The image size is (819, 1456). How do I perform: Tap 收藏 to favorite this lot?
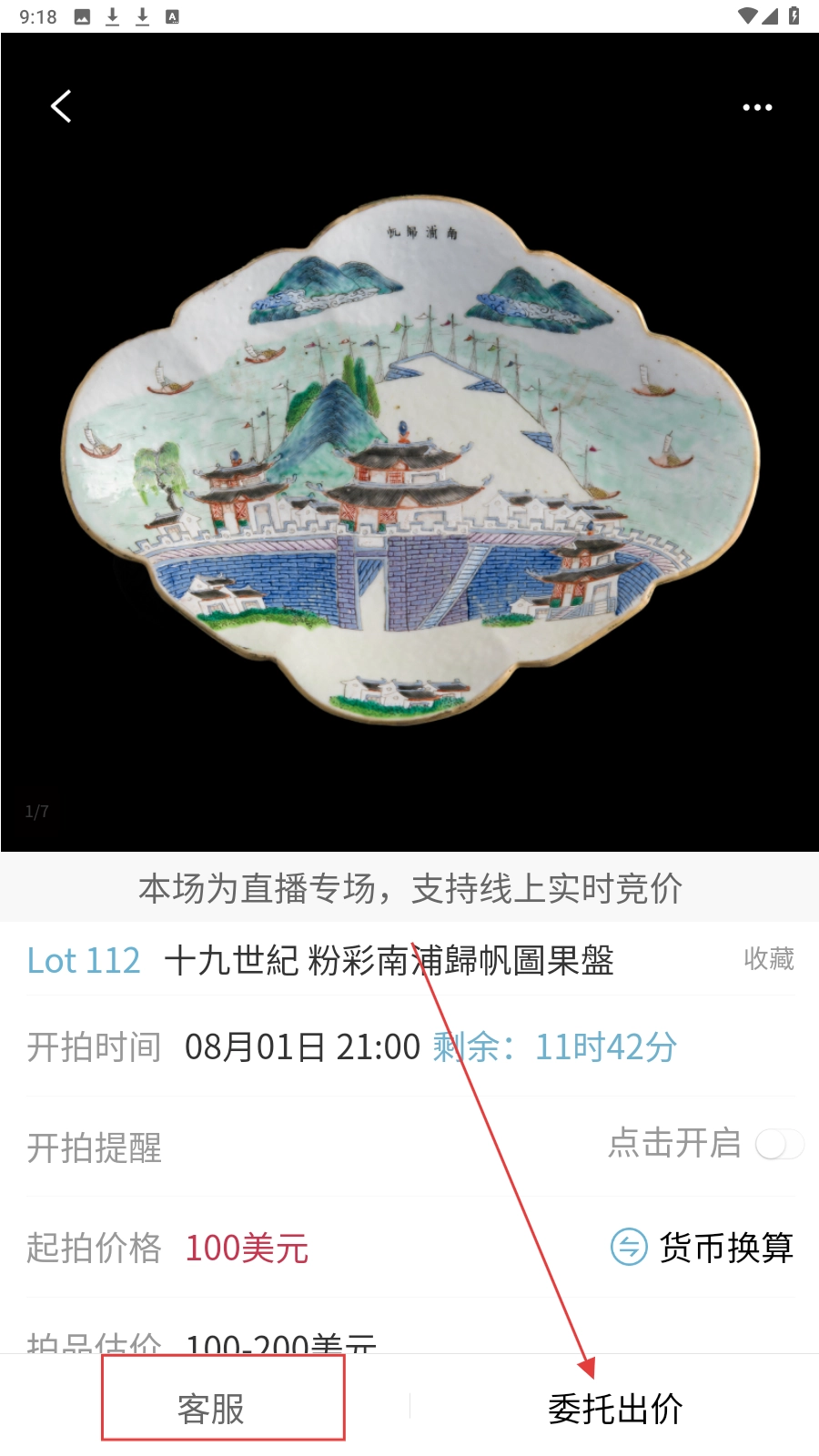tap(768, 959)
